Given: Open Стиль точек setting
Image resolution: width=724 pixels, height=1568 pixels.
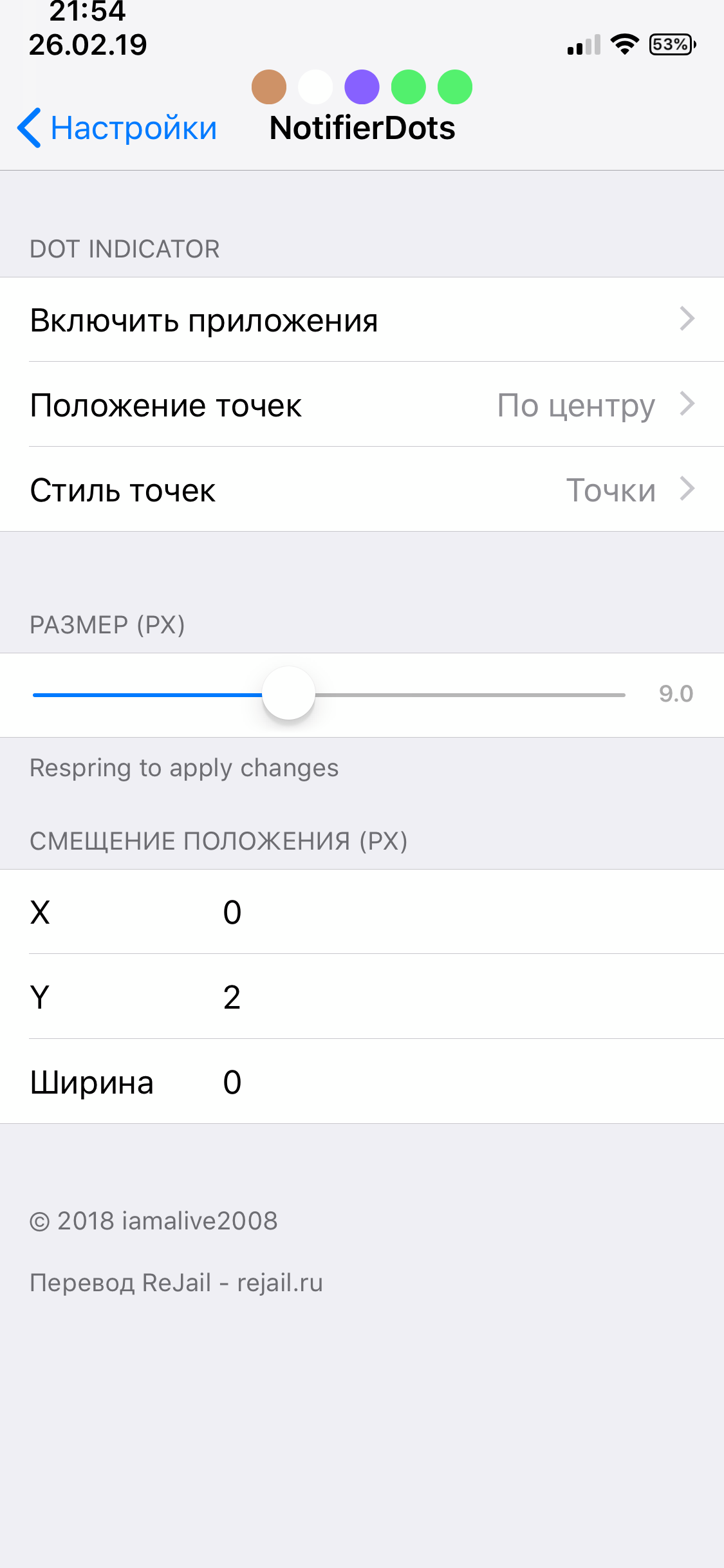Looking at the screenshot, I should 362,489.
